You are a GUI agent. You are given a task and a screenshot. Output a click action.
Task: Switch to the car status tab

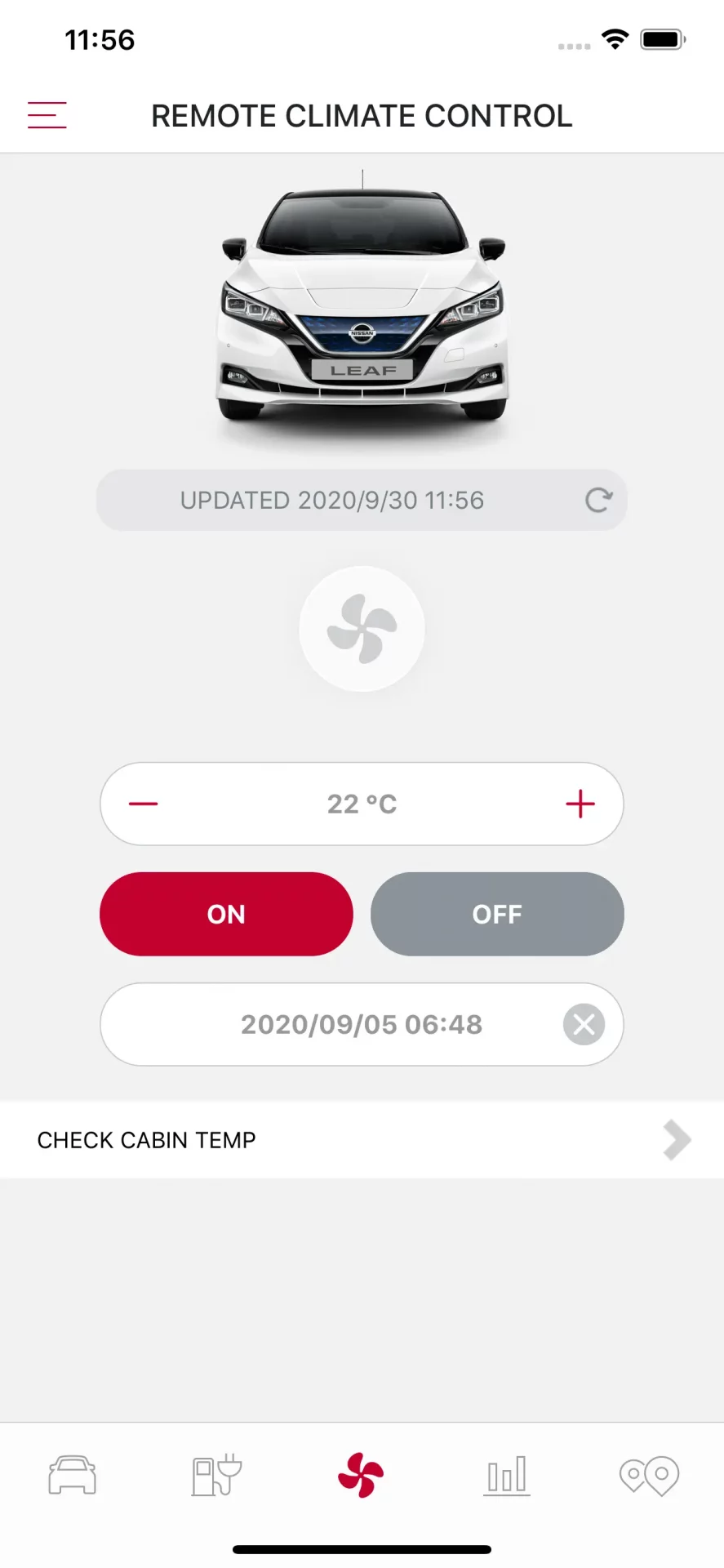coord(73,1475)
